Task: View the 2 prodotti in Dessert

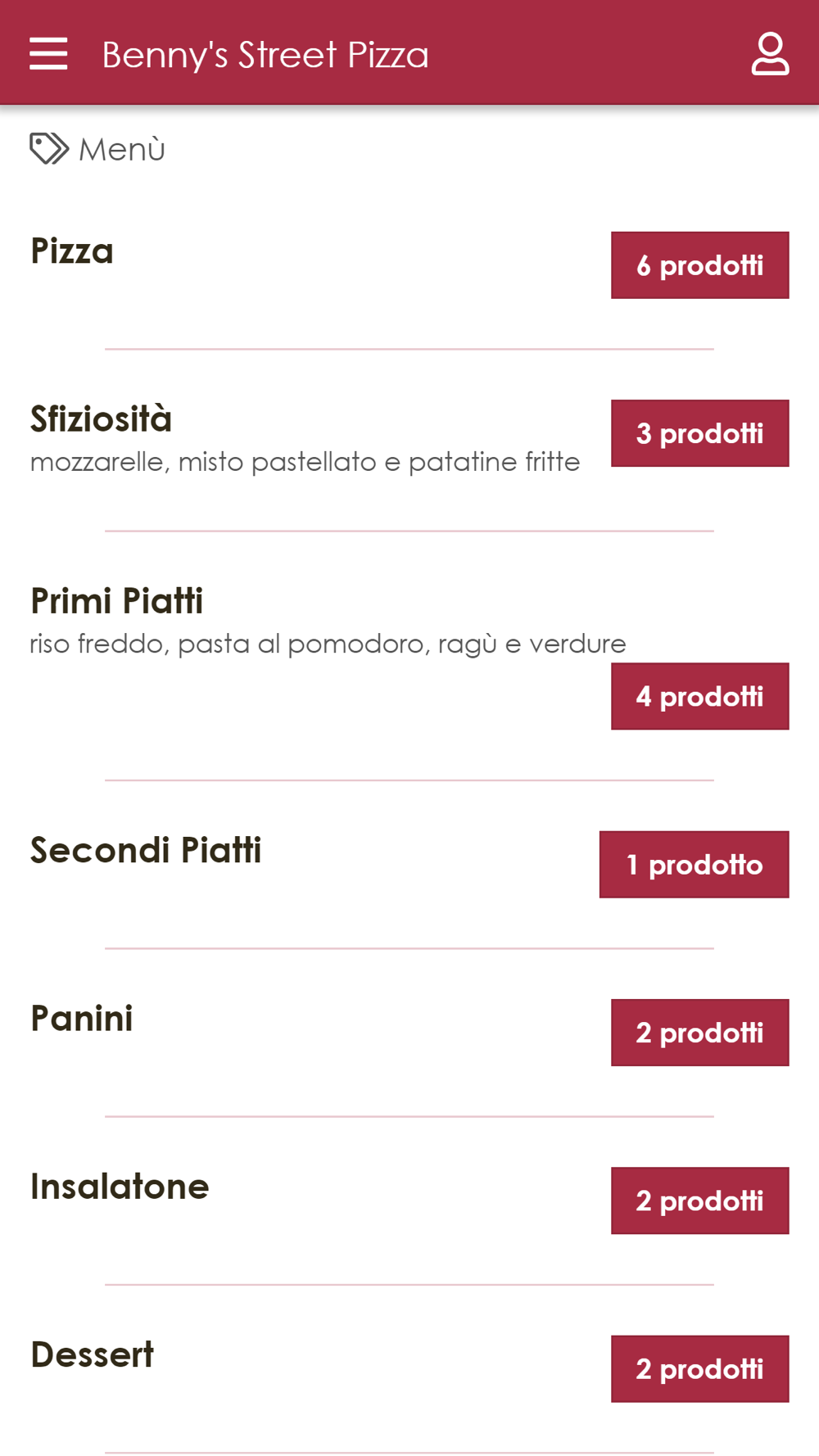Action: [700, 1369]
